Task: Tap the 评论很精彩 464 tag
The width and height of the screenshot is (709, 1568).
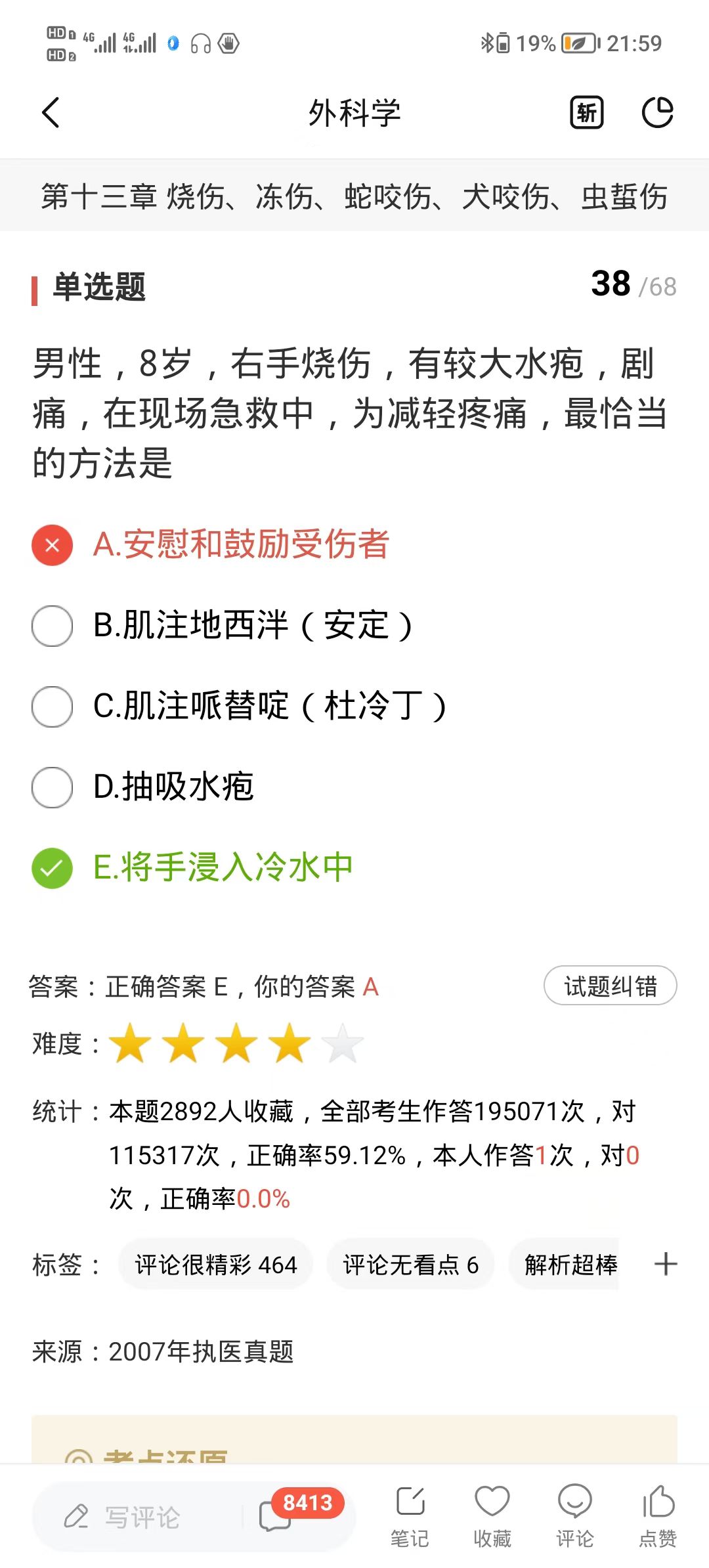Action: click(215, 1265)
